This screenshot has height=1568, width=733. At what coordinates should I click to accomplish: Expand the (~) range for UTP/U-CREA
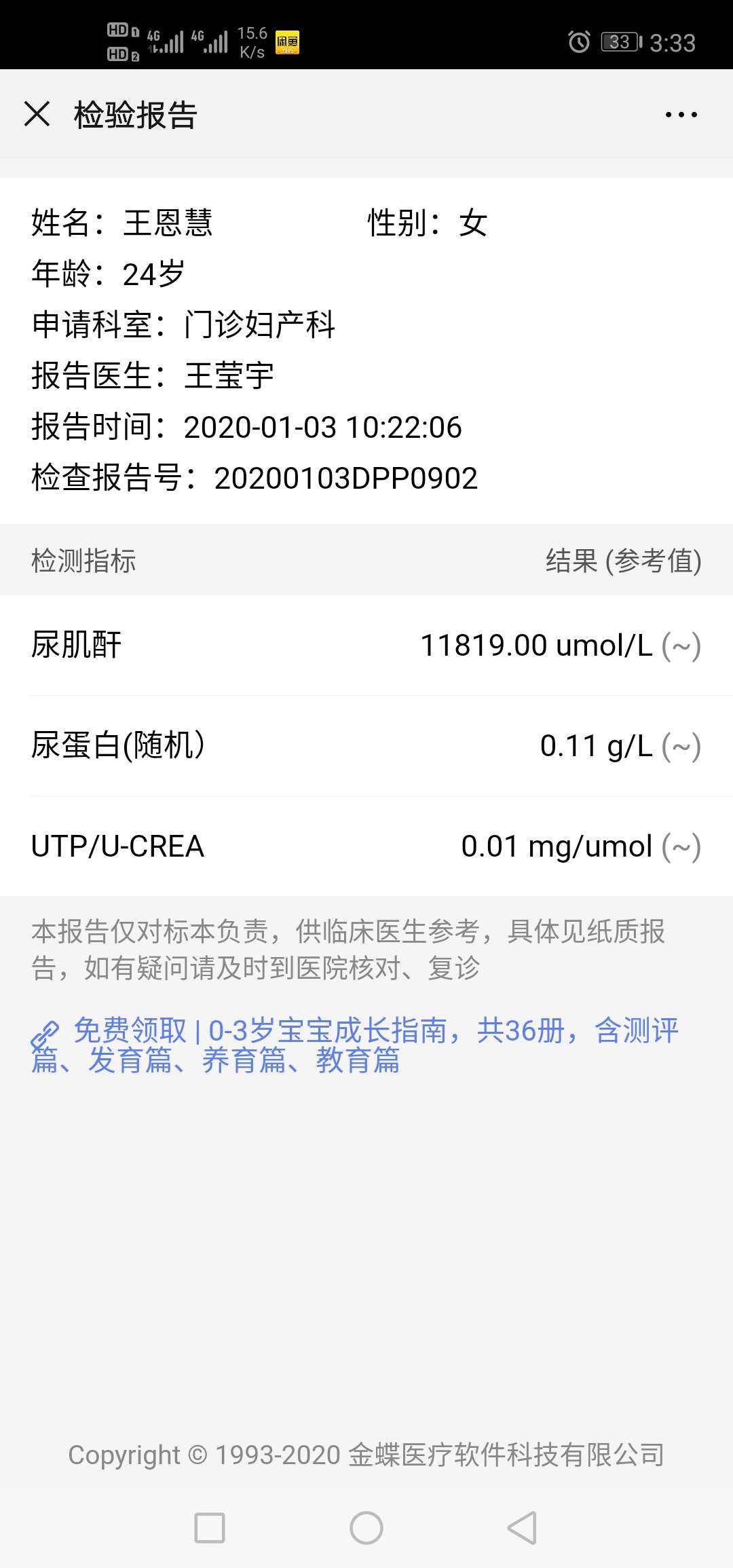pyautogui.click(x=681, y=846)
